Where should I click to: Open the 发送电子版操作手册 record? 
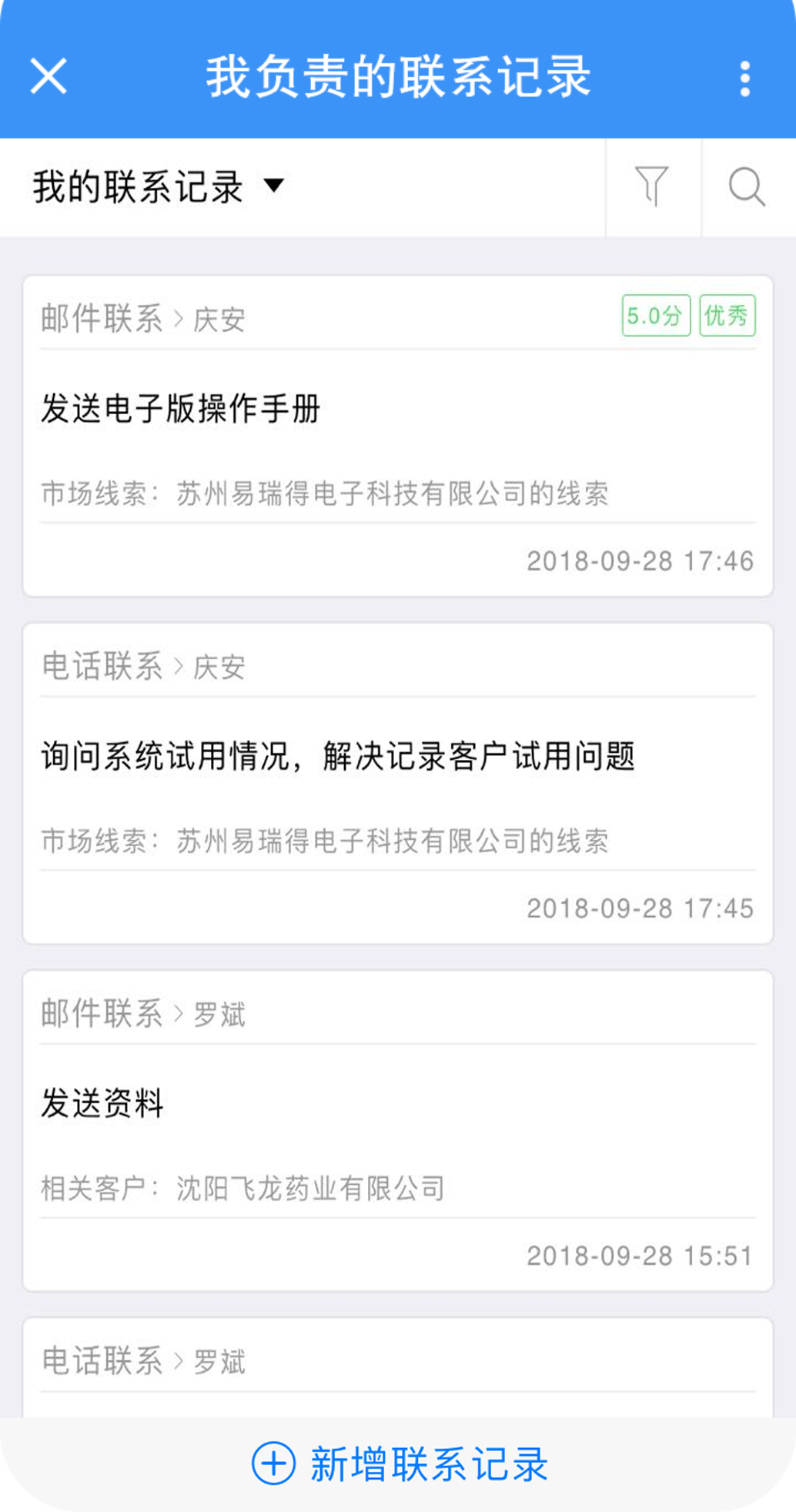click(181, 408)
